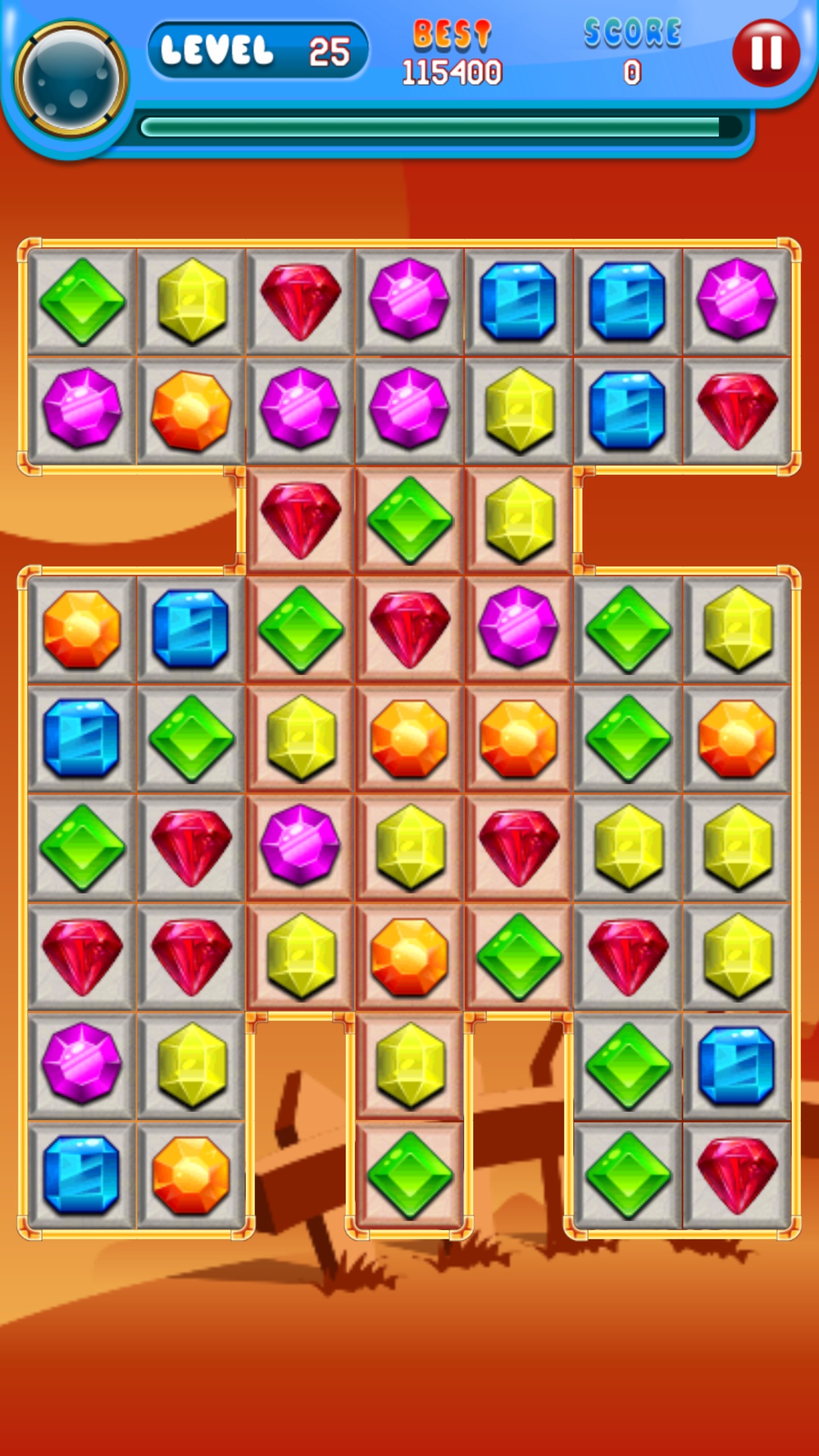Screen dimensions: 819x1456
Task: Select the green gem in the top row
Action: [x=82, y=301]
